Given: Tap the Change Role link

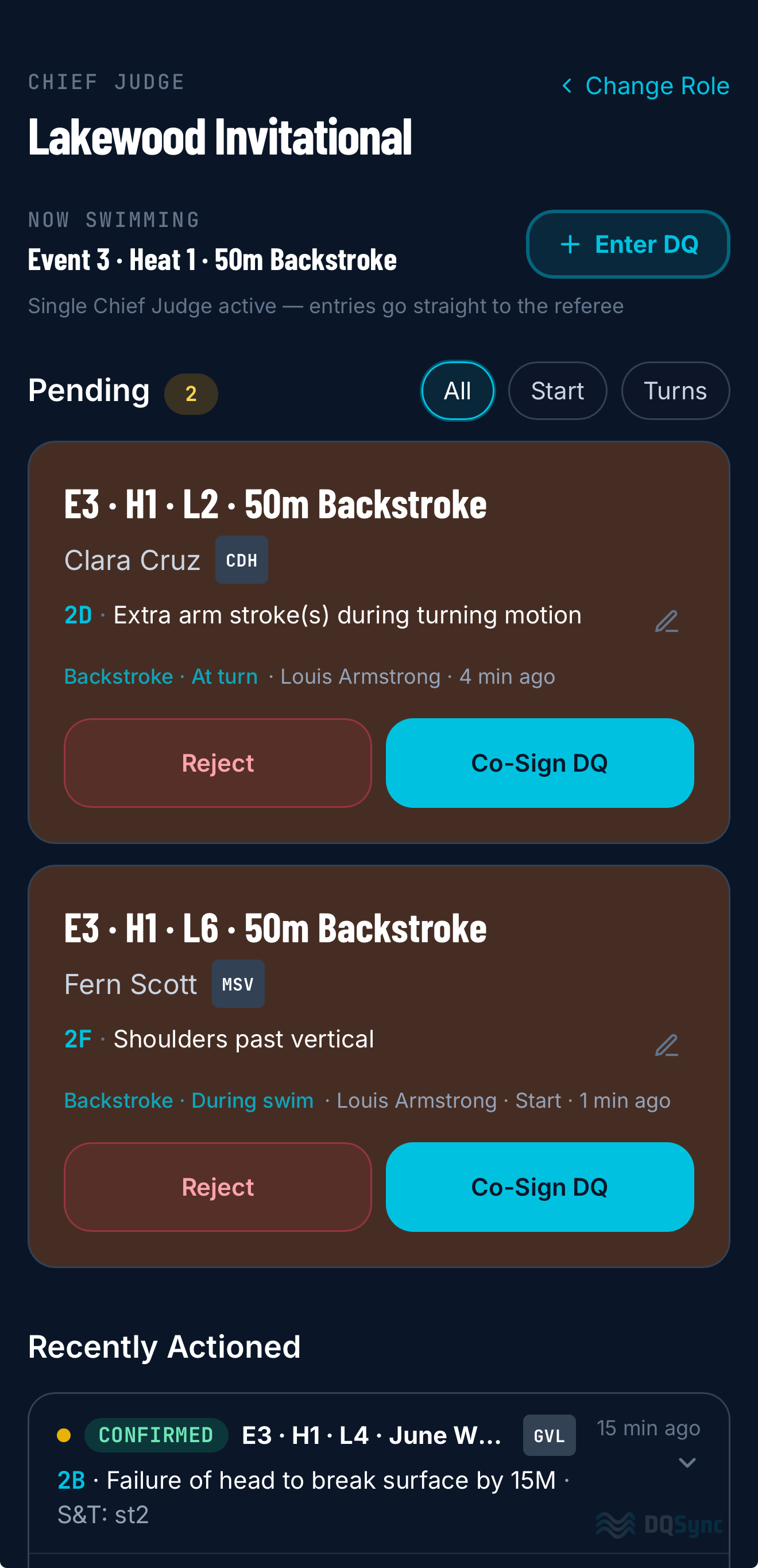Looking at the screenshot, I should [x=645, y=86].
